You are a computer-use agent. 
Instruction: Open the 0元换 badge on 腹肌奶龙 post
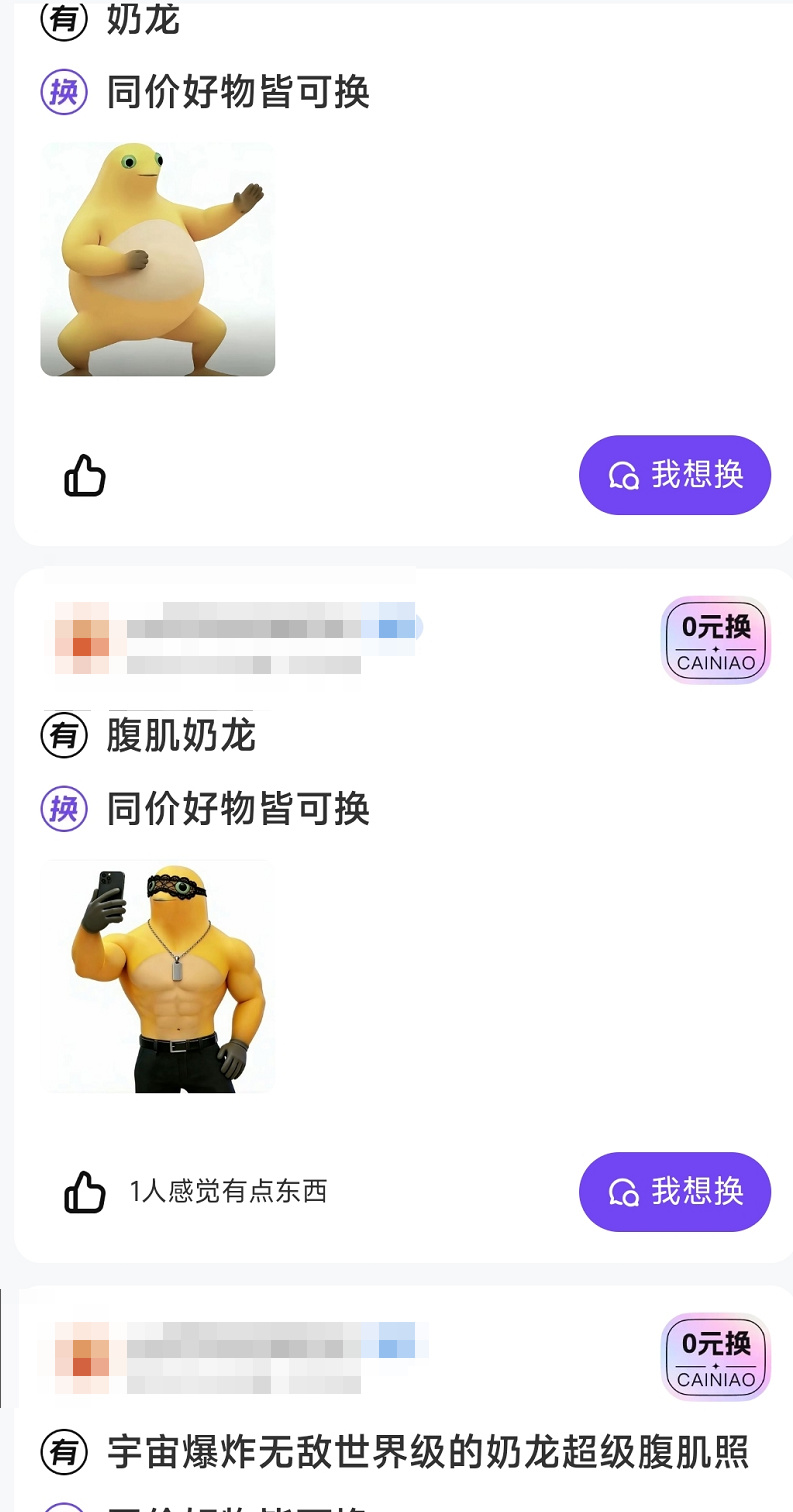coord(716,640)
